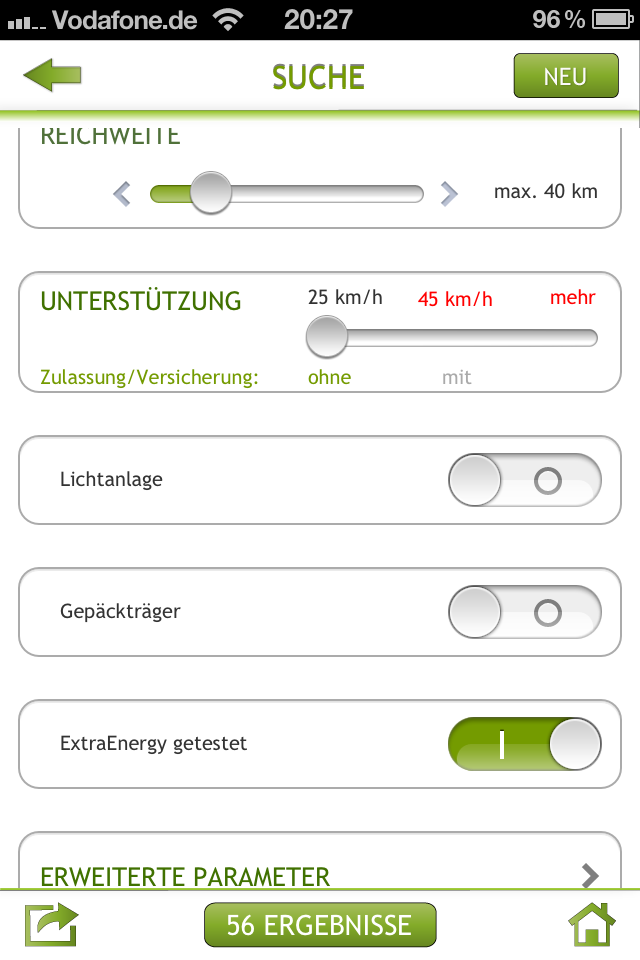Enable the Lichtanlage switch
640x960 pixels.
(525, 481)
